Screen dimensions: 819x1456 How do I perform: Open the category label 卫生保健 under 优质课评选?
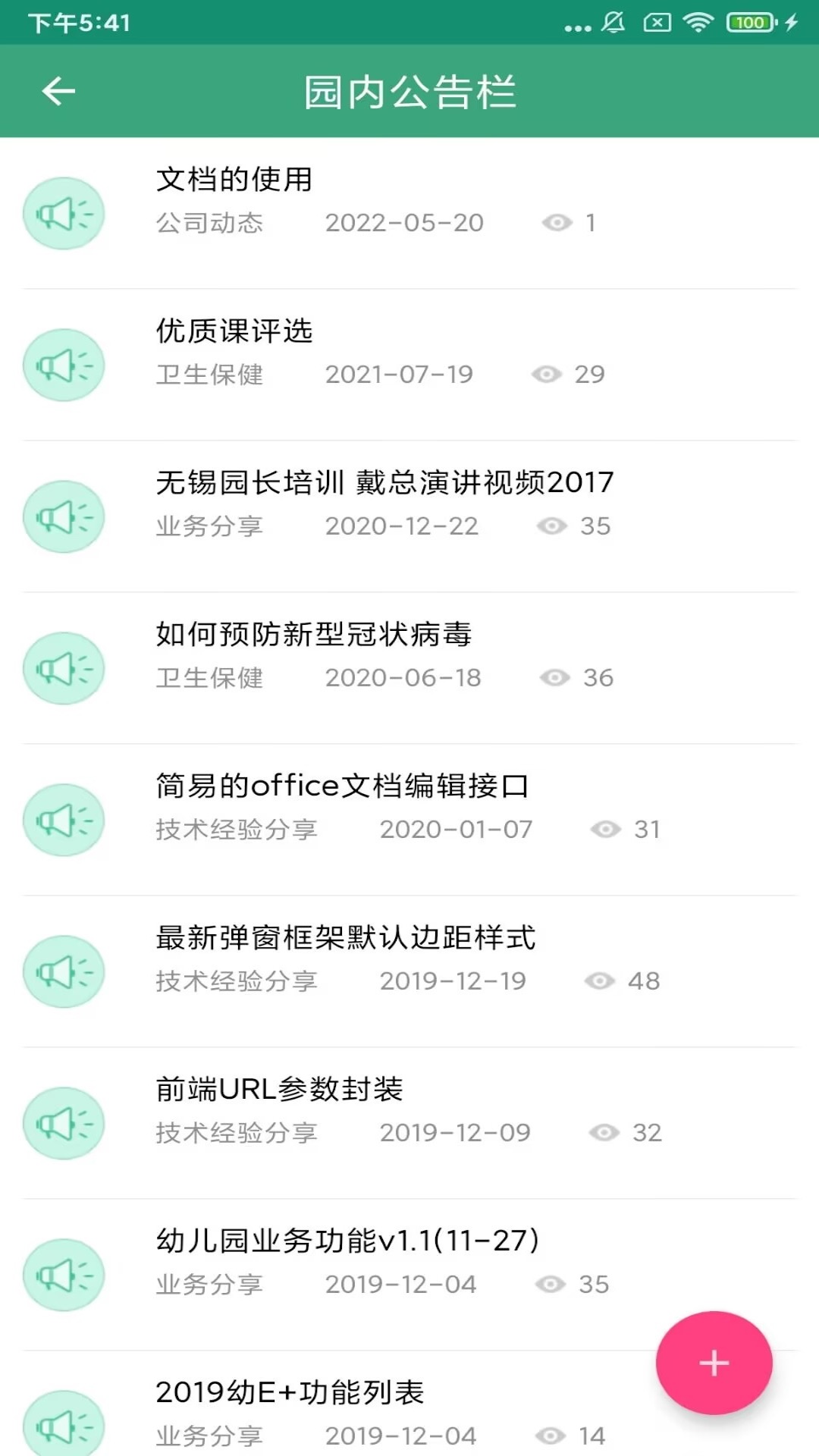[x=209, y=374]
